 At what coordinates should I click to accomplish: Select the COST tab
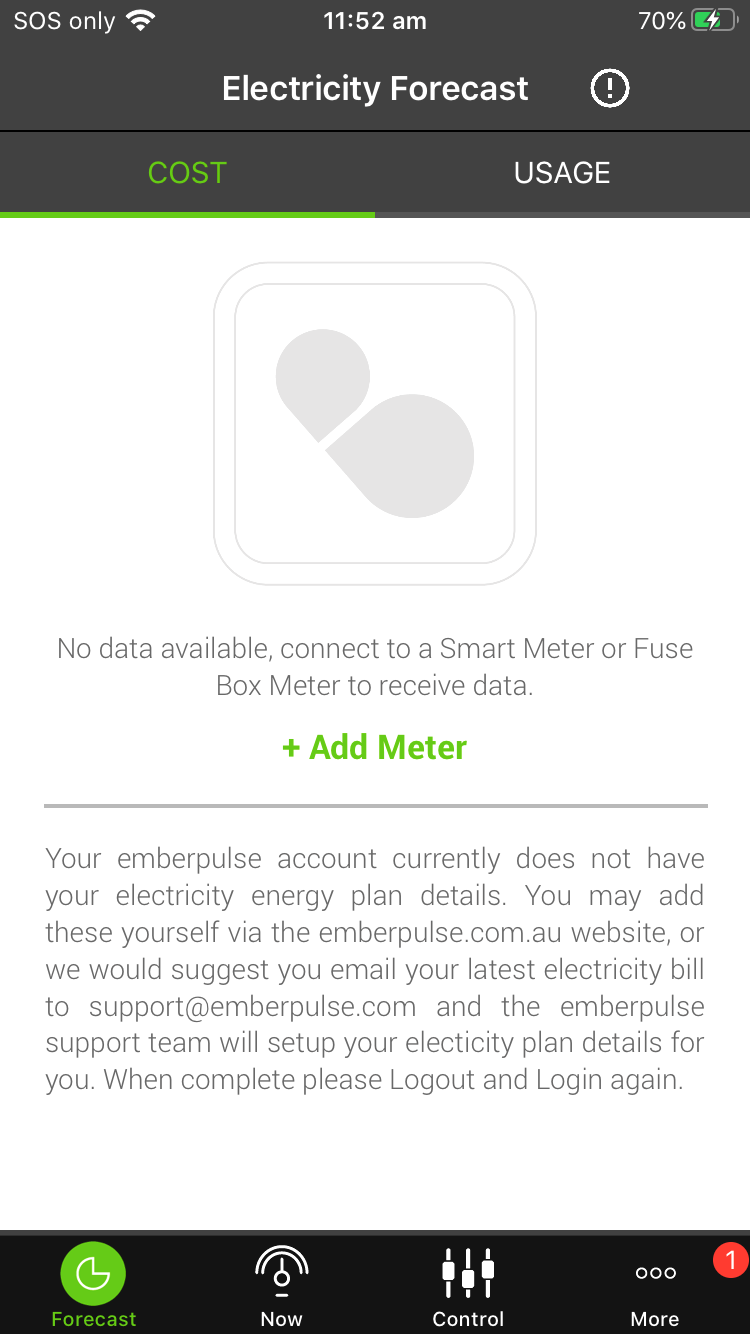187,173
